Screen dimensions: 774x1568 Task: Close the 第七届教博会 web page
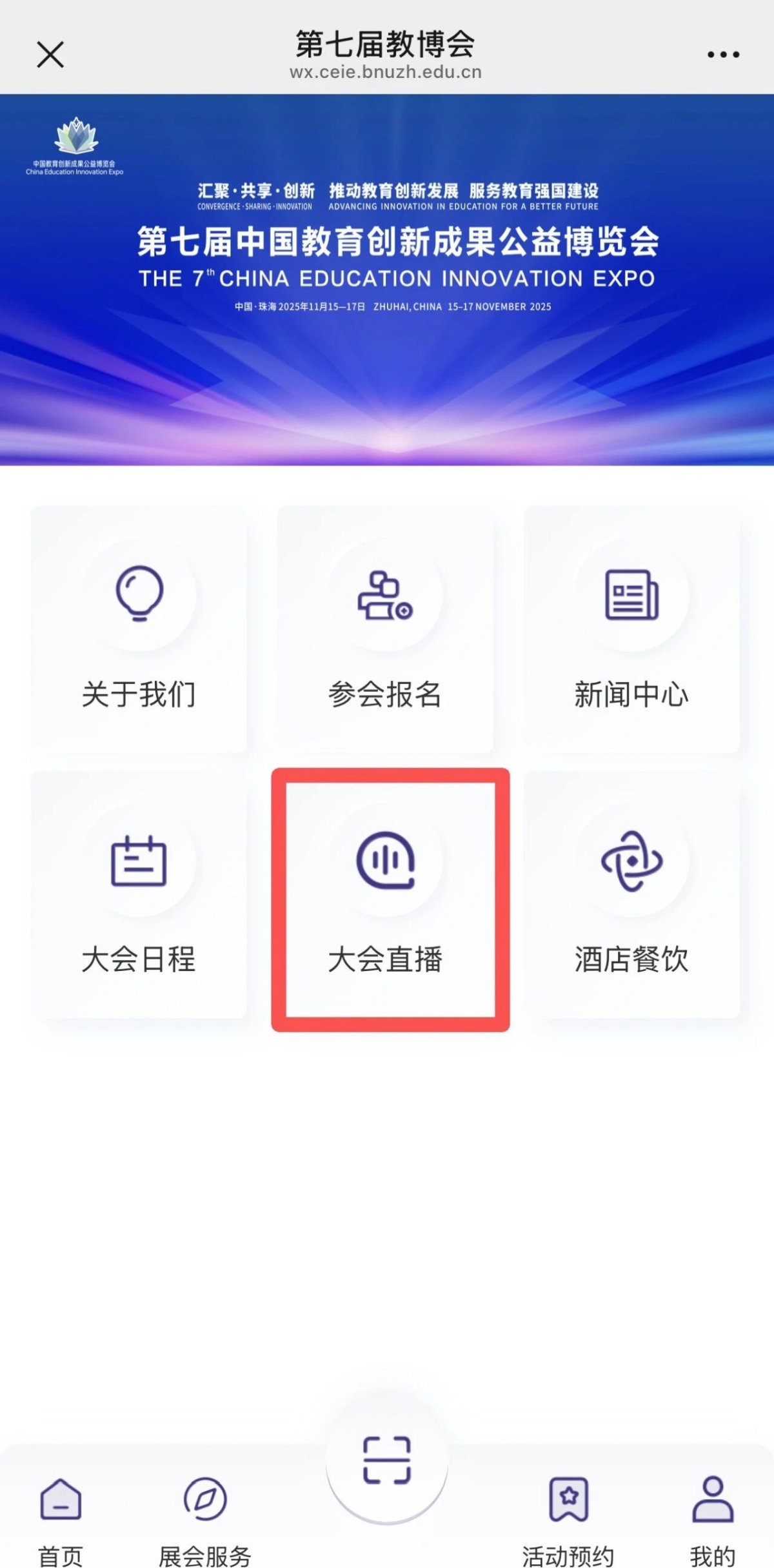point(50,55)
